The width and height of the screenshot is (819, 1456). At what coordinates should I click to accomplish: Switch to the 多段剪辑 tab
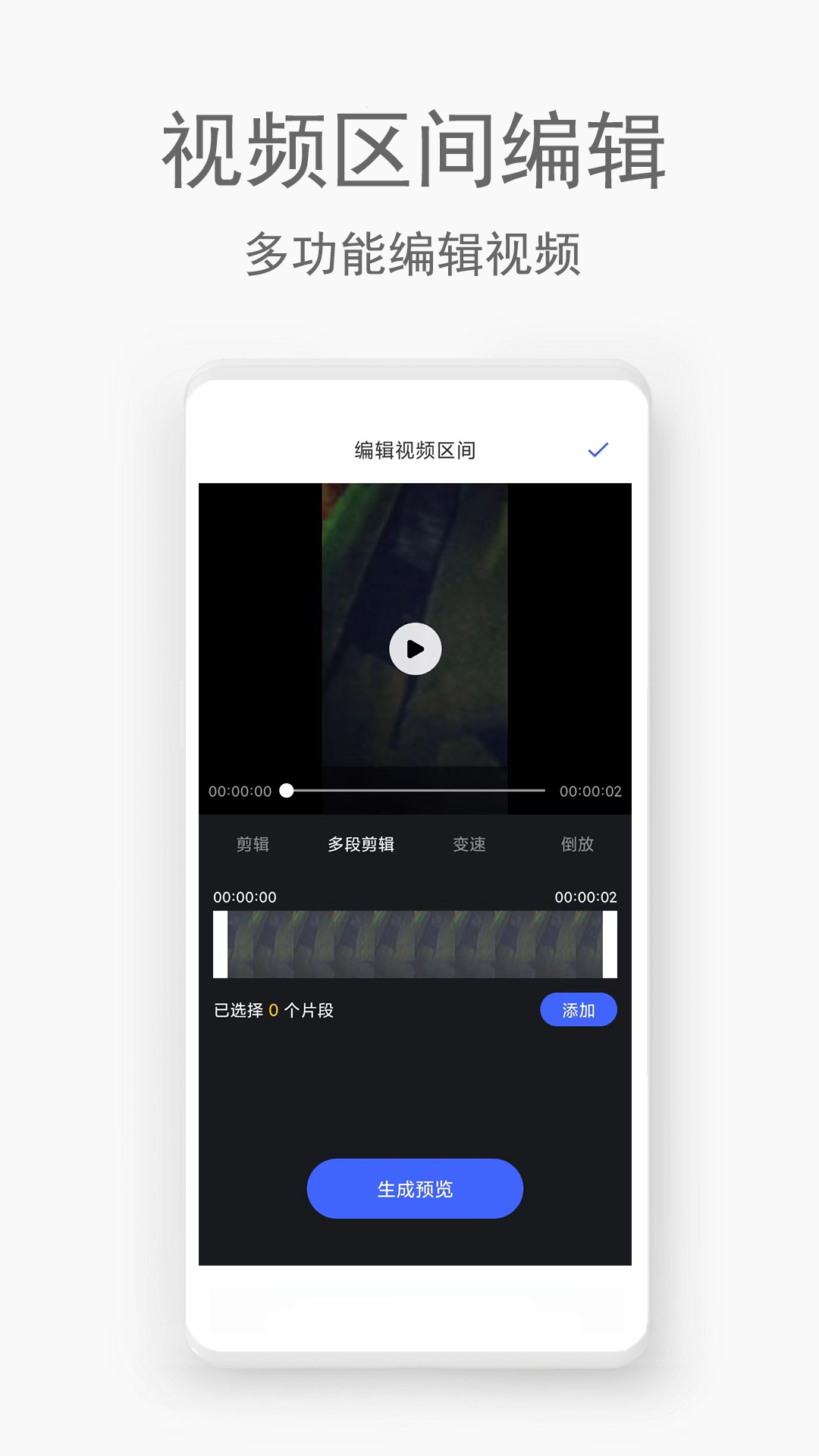click(x=362, y=845)
